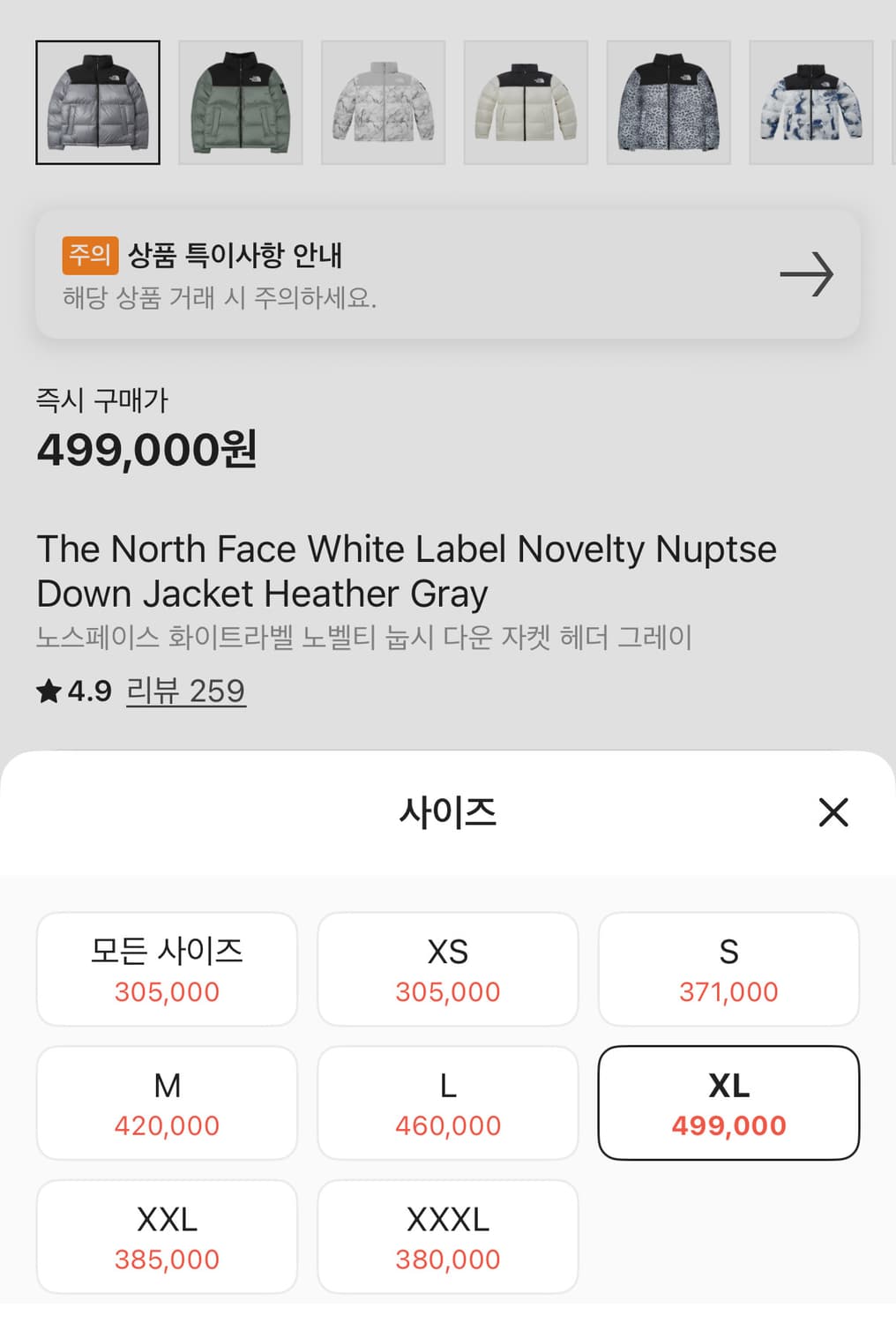
Task: Click the star rating icon
Action: tap(49, 691)
